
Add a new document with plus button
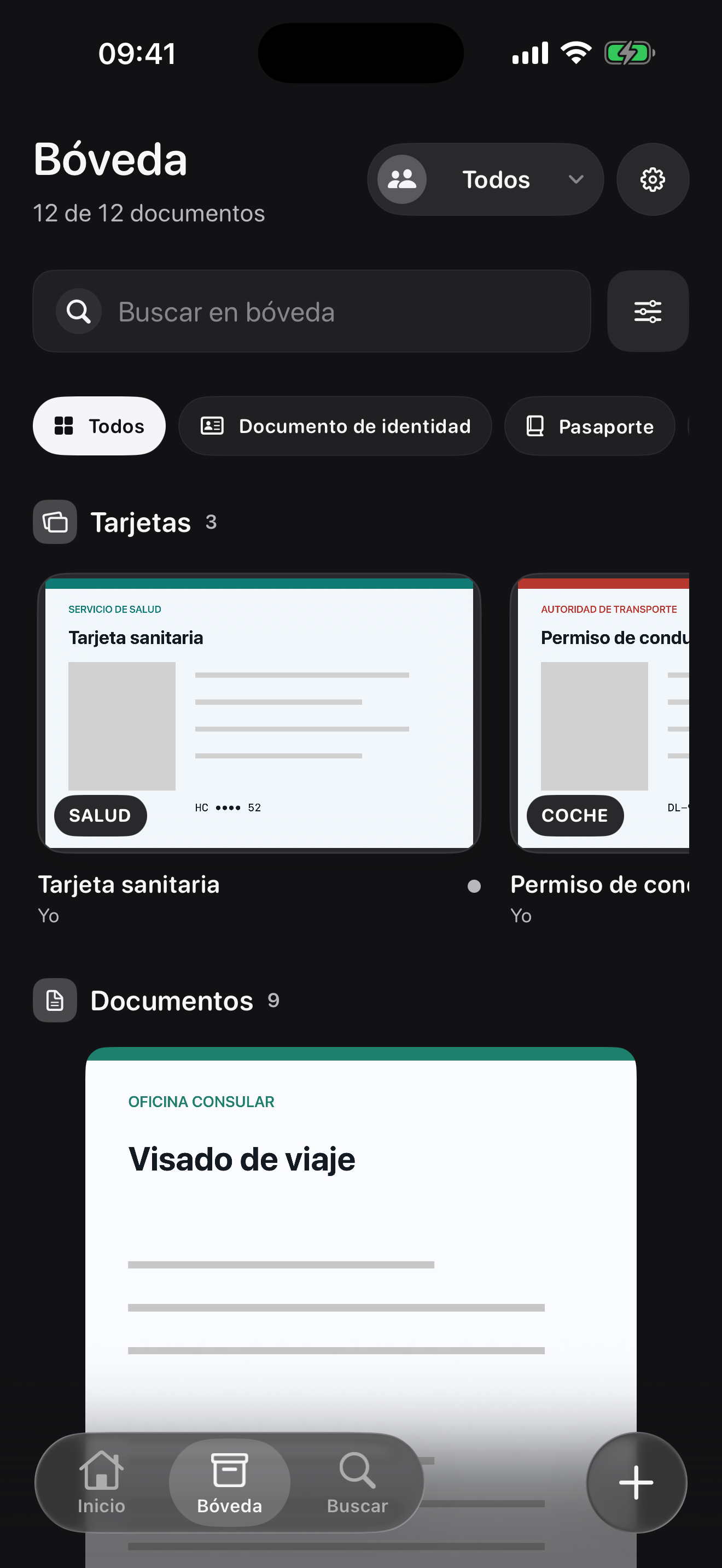click(x=636, y=1483)
